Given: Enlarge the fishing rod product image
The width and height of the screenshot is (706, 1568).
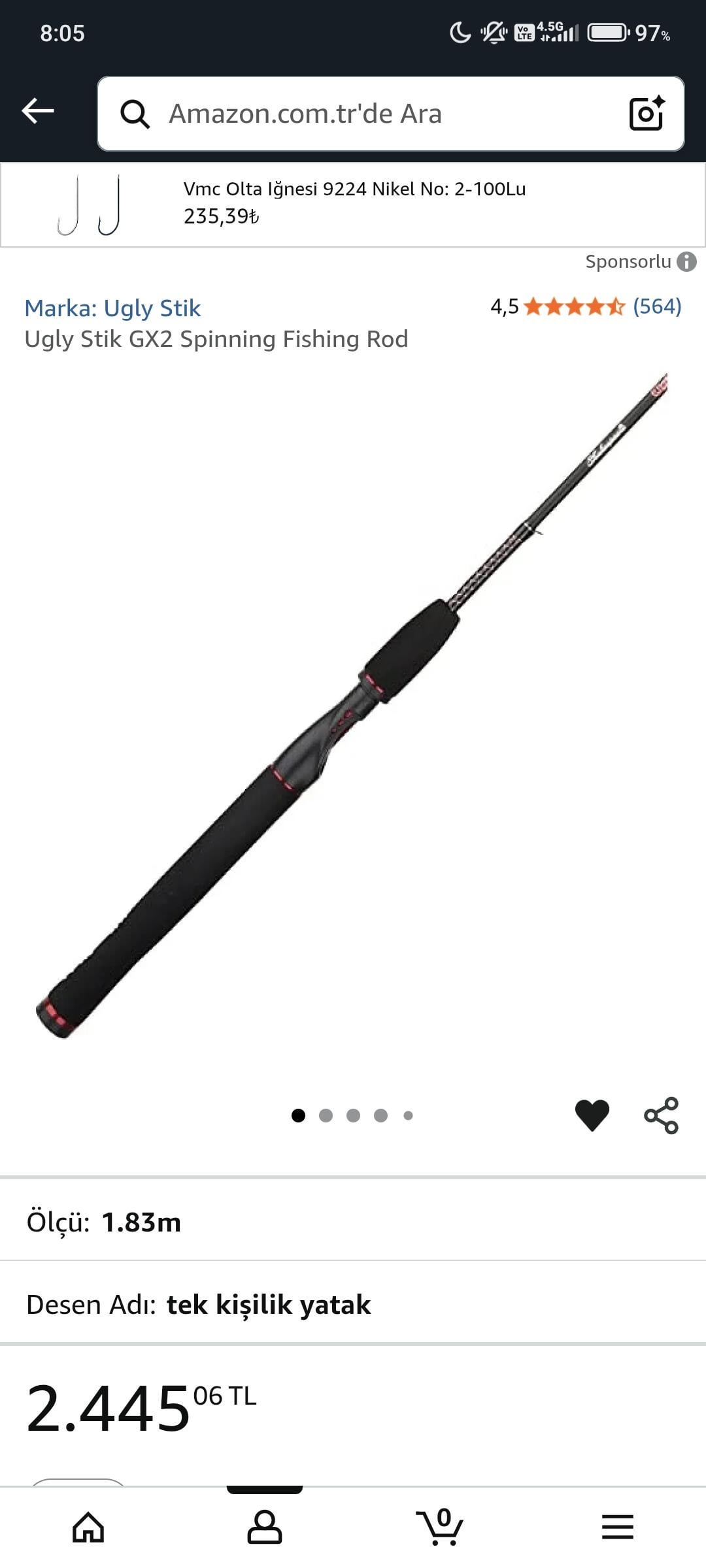Looking at the screenshot, I should [353, 706].
